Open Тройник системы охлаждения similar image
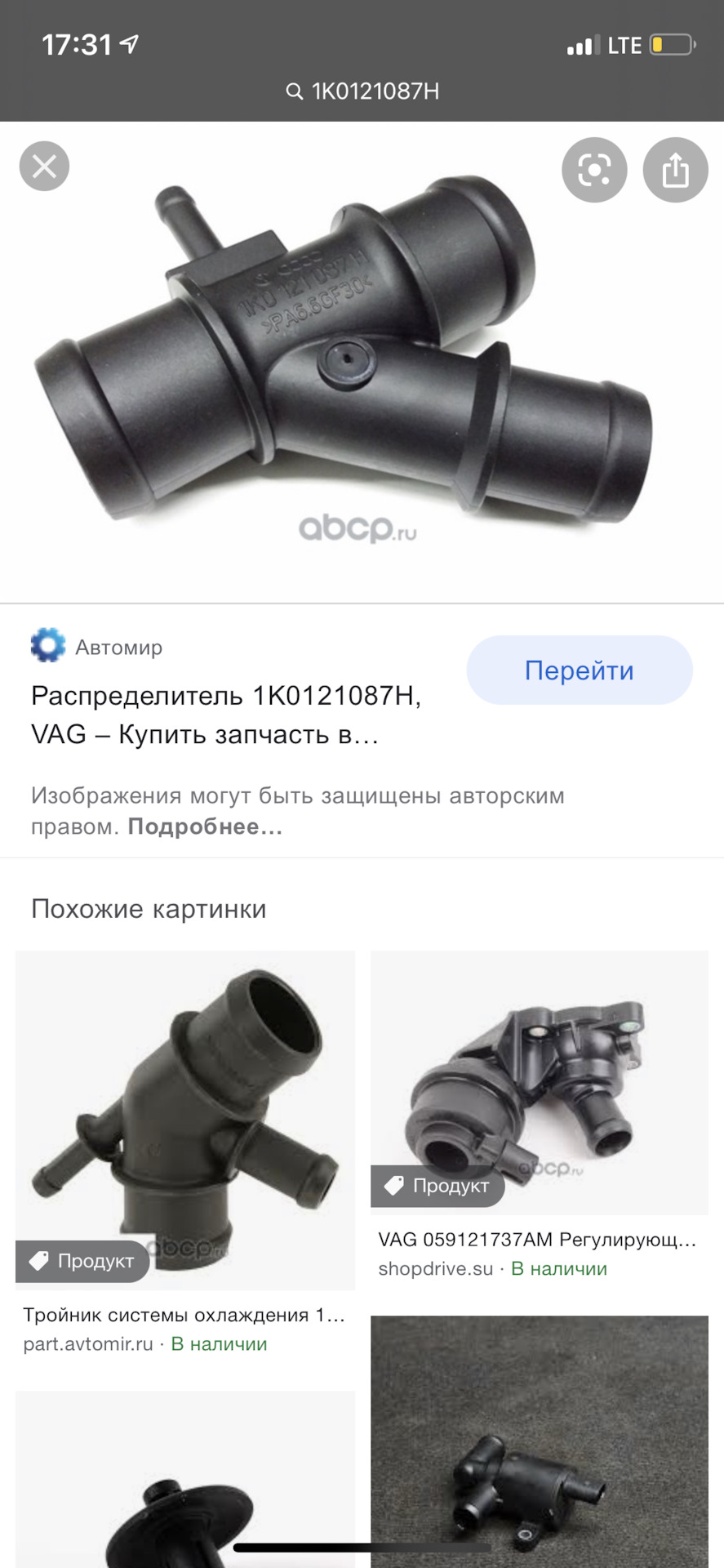724x1568 pixels. click(x=185, y=1120)
